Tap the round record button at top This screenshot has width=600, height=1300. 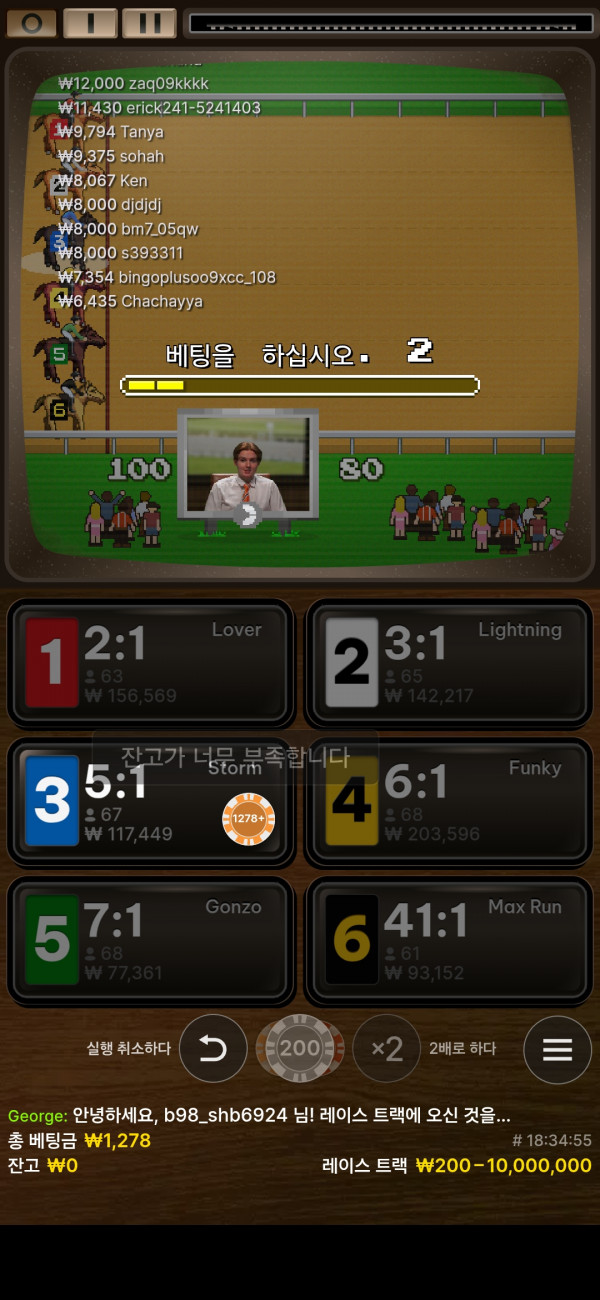(32, 23)
